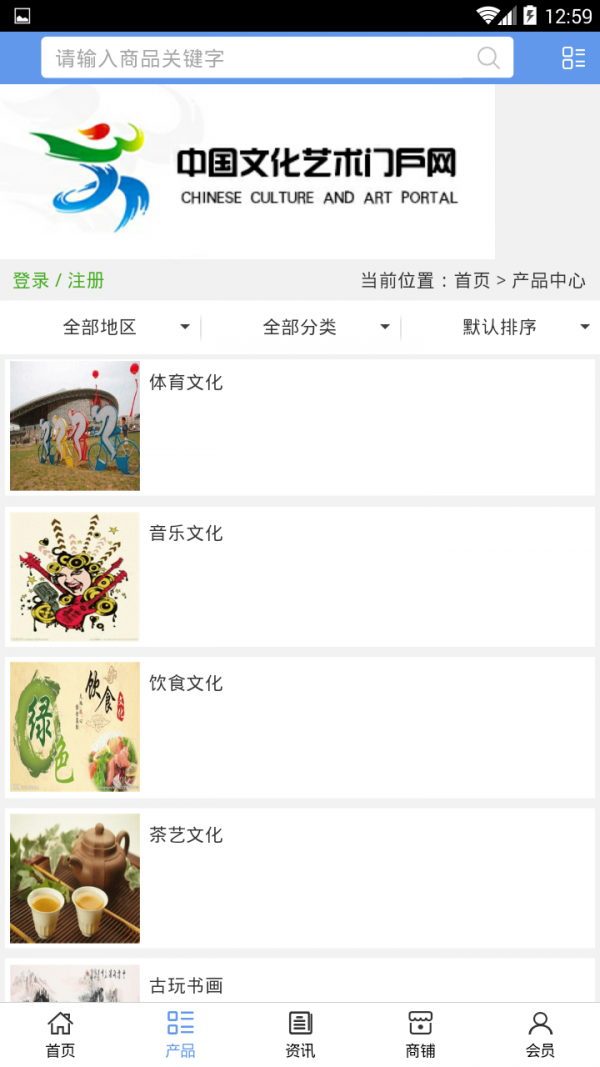Switch to the 会员 tab
This screenshot has height=1067, width=600.
(x=540, y=1034)
